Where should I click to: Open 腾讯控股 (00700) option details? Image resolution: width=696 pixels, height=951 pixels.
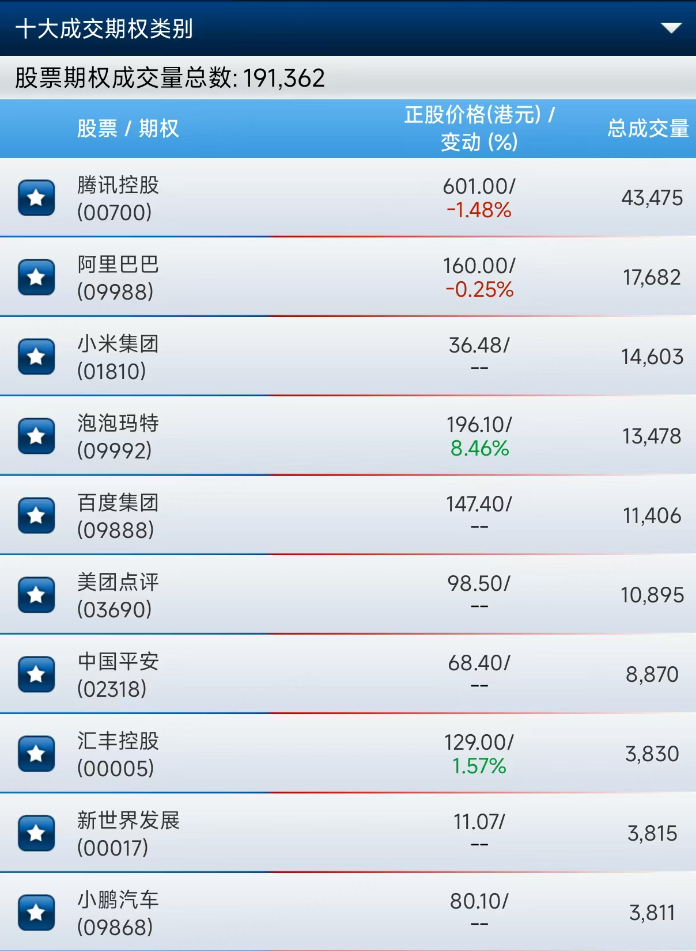point(119,198)
